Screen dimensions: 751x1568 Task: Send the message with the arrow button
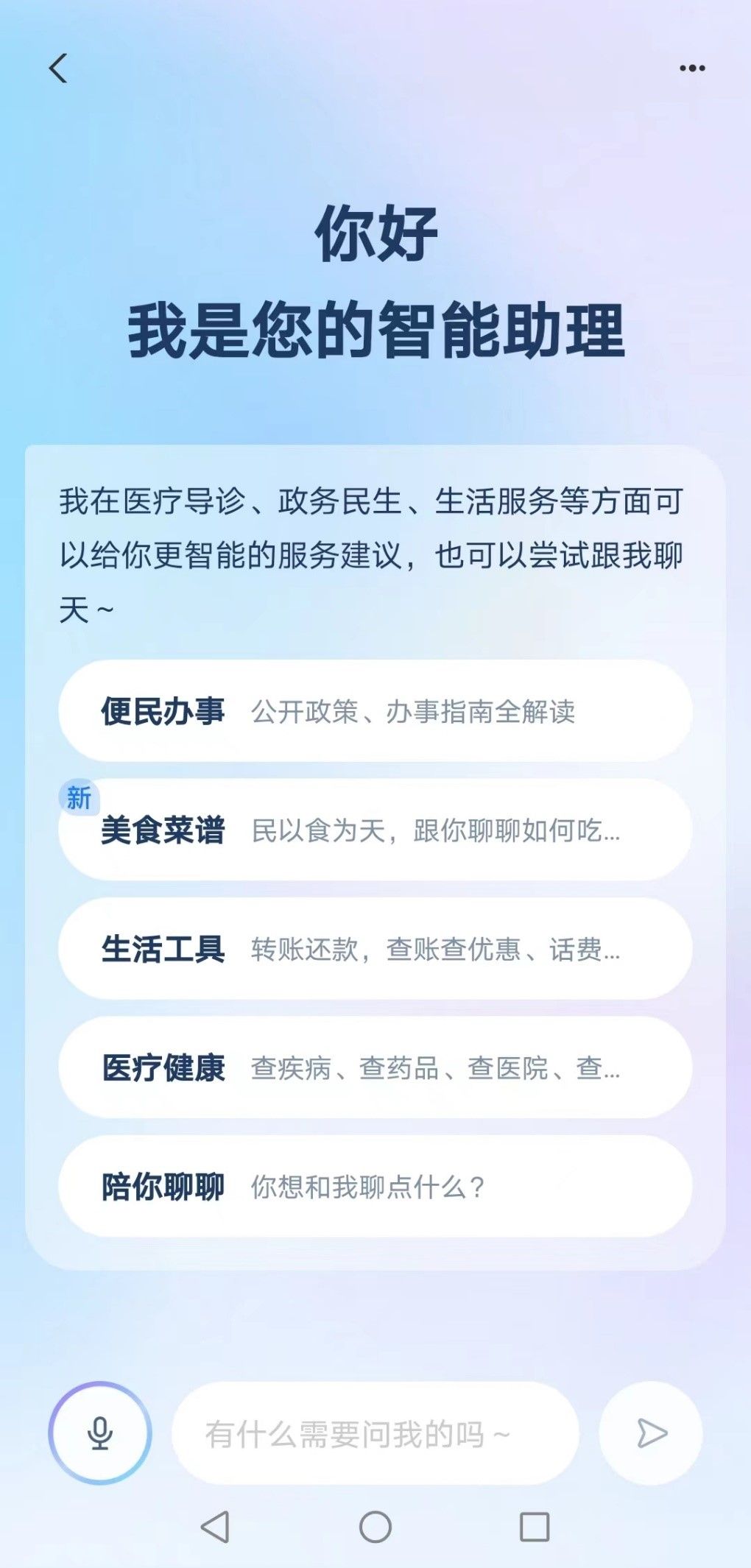651,1433
